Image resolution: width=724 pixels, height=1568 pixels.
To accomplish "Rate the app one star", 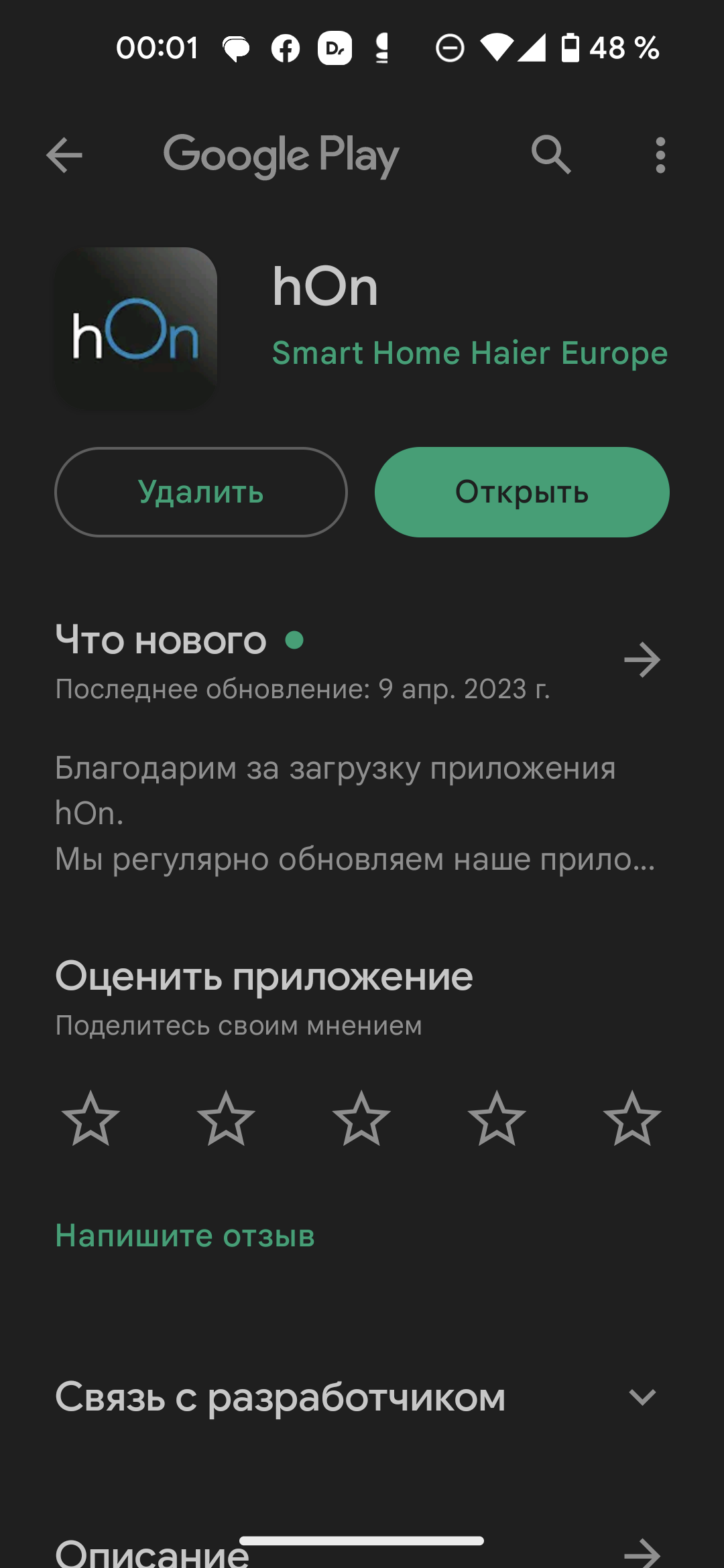I will pyautogui.click(x=90, y=1118).
